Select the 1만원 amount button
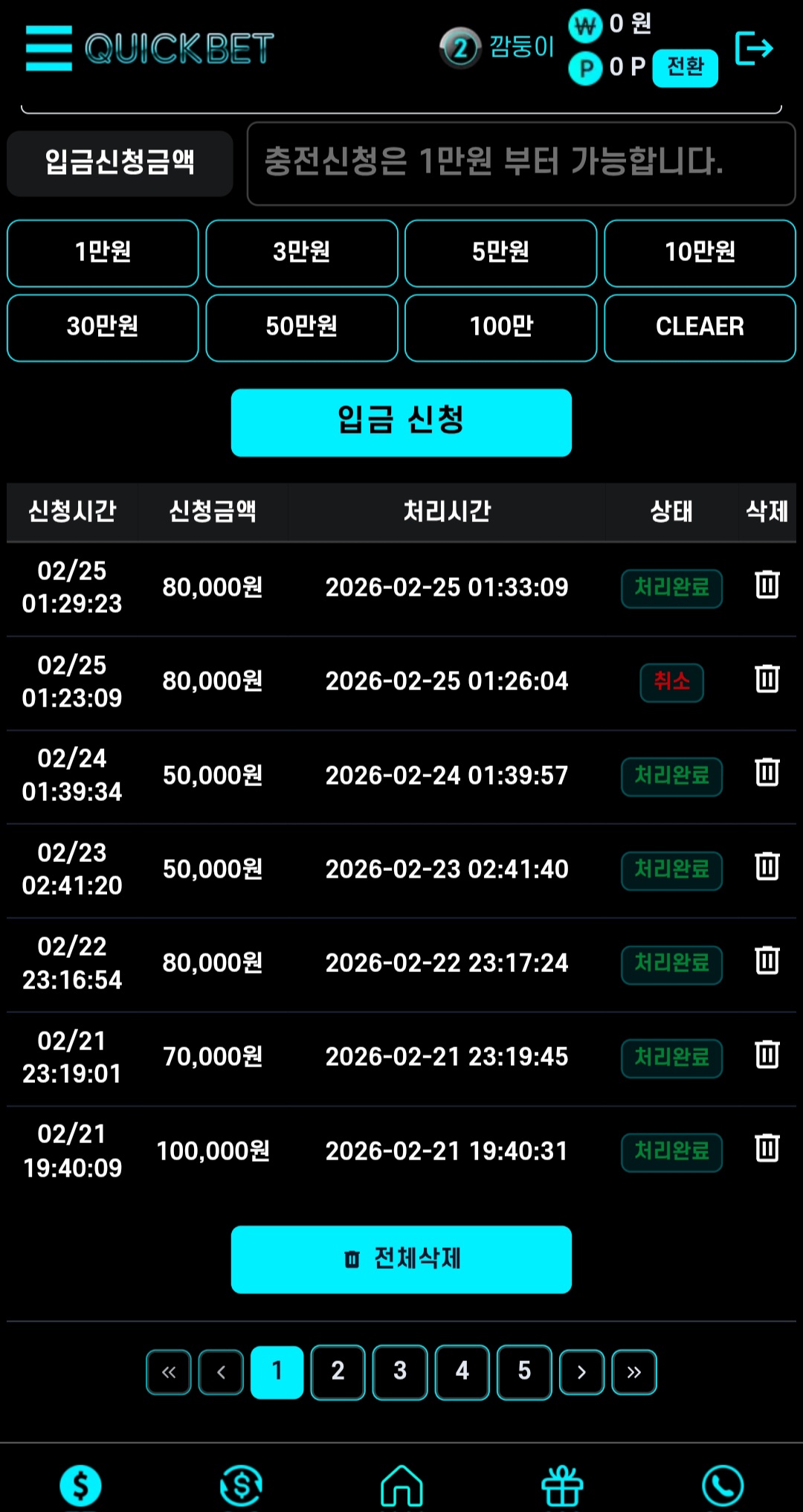The width and height of the screenshot is (803, 1512). (103, 253)
